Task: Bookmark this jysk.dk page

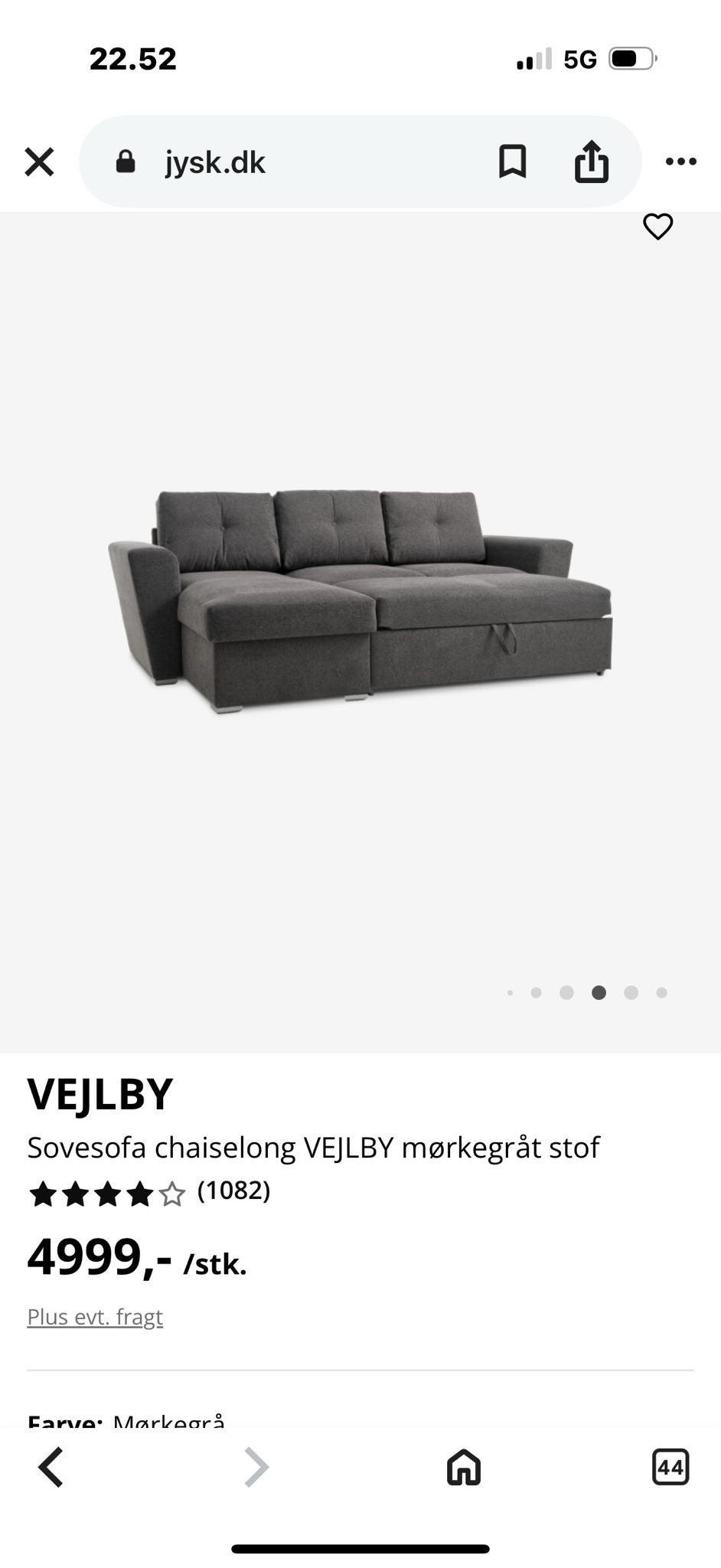Action: pyautogui.click(x=512, y=162)
